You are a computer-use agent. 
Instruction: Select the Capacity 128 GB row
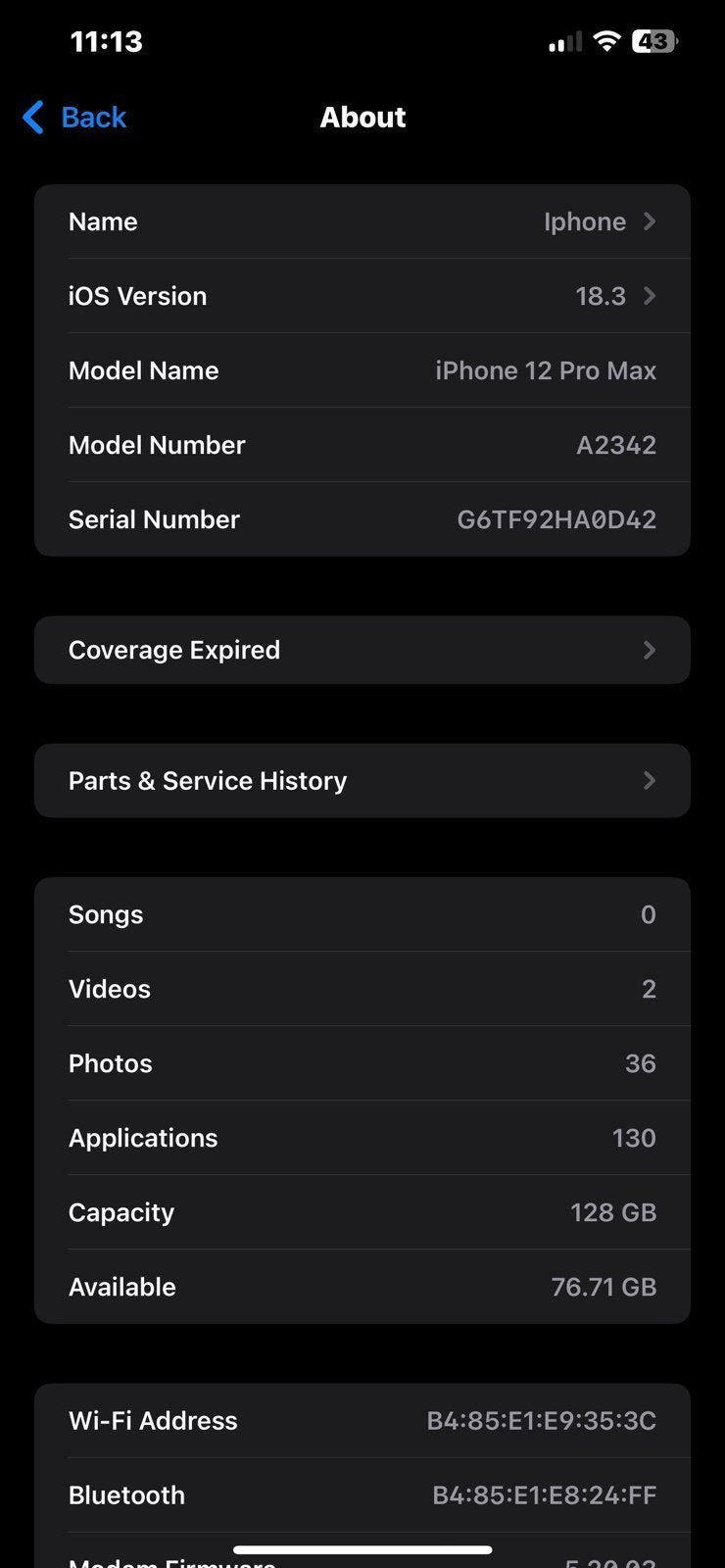(362, 1212)
